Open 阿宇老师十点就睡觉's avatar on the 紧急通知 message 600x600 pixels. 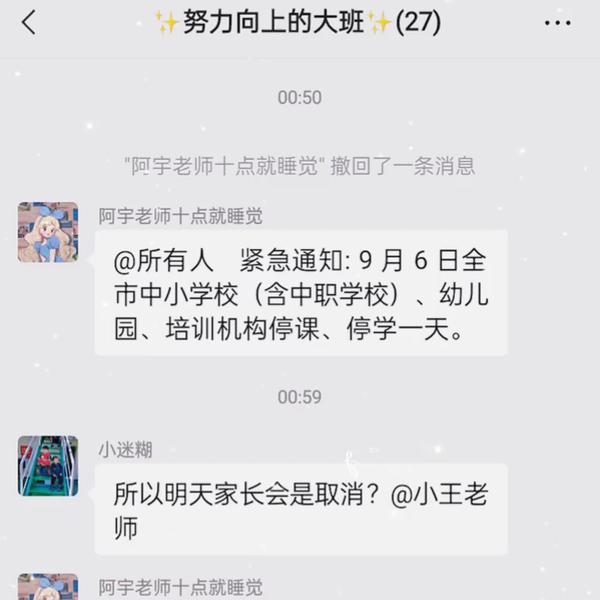coord(48,232)
